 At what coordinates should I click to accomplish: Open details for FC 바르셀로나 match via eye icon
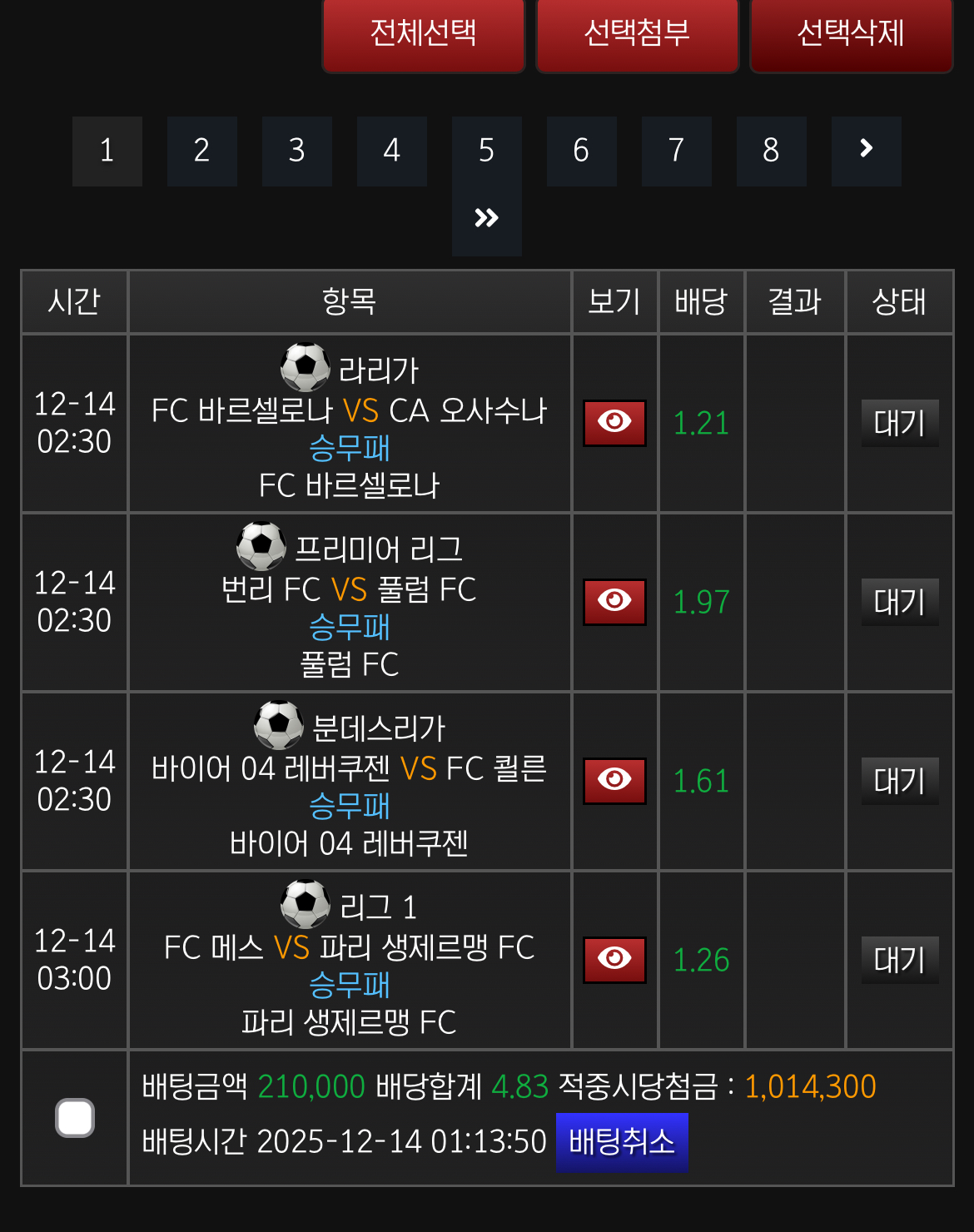pyautogui.click(x=614, y=423)
